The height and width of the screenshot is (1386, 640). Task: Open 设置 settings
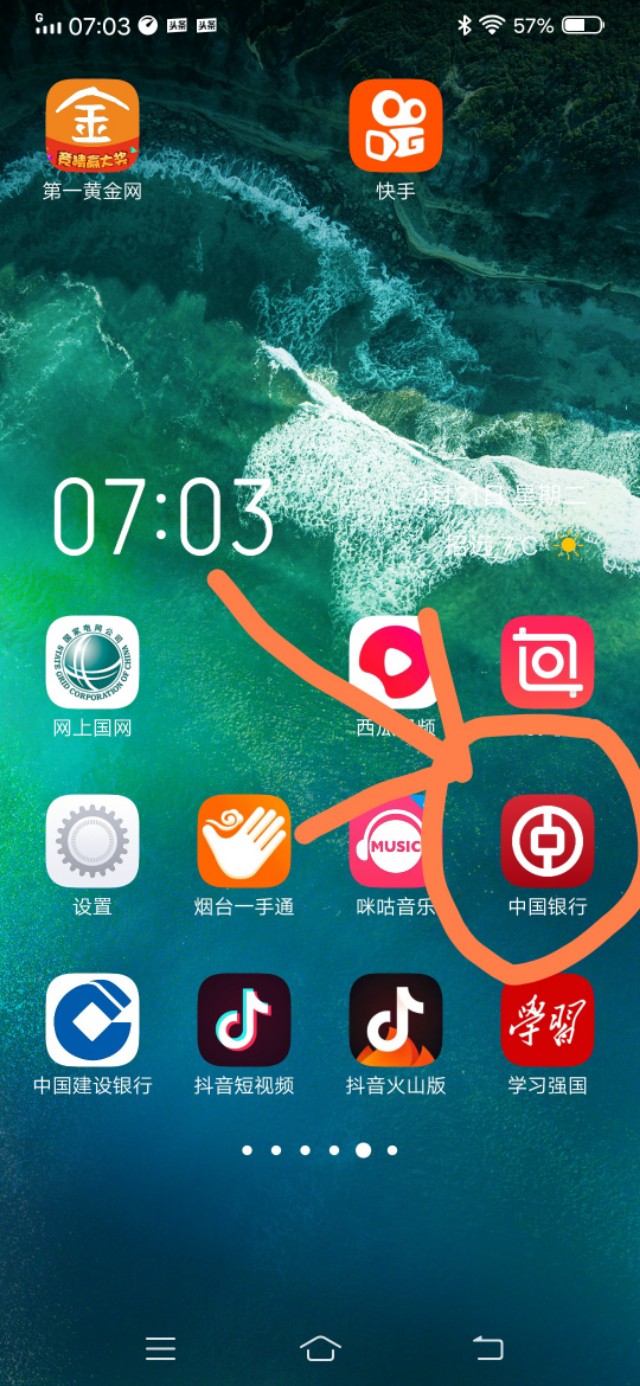(92, 841)
